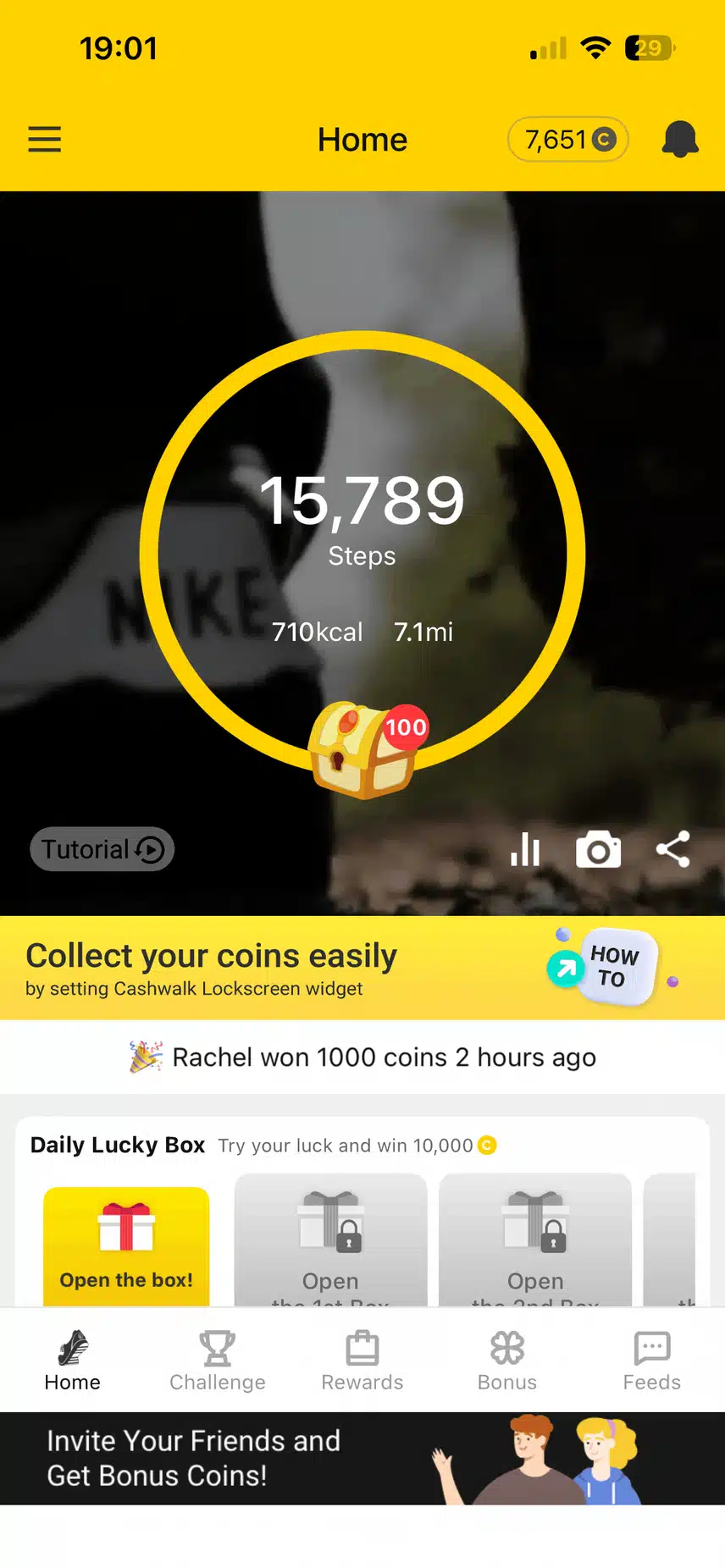This screenshot has width=725, height=1568.
Task: Switch to the Rewards tab
Action: click(x=362, y=1361)
